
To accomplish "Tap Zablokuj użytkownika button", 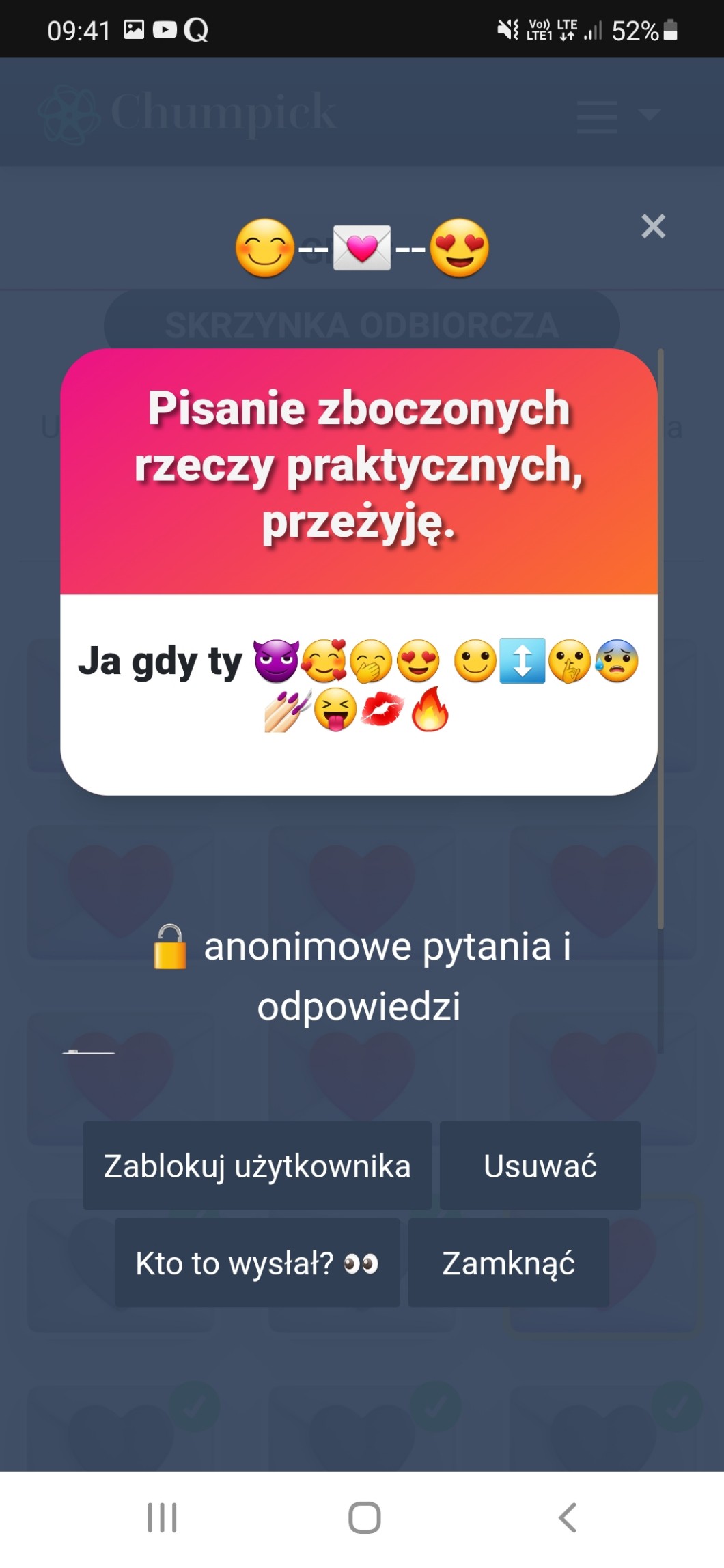I will pyautogui.click(x=257, y=1166).
